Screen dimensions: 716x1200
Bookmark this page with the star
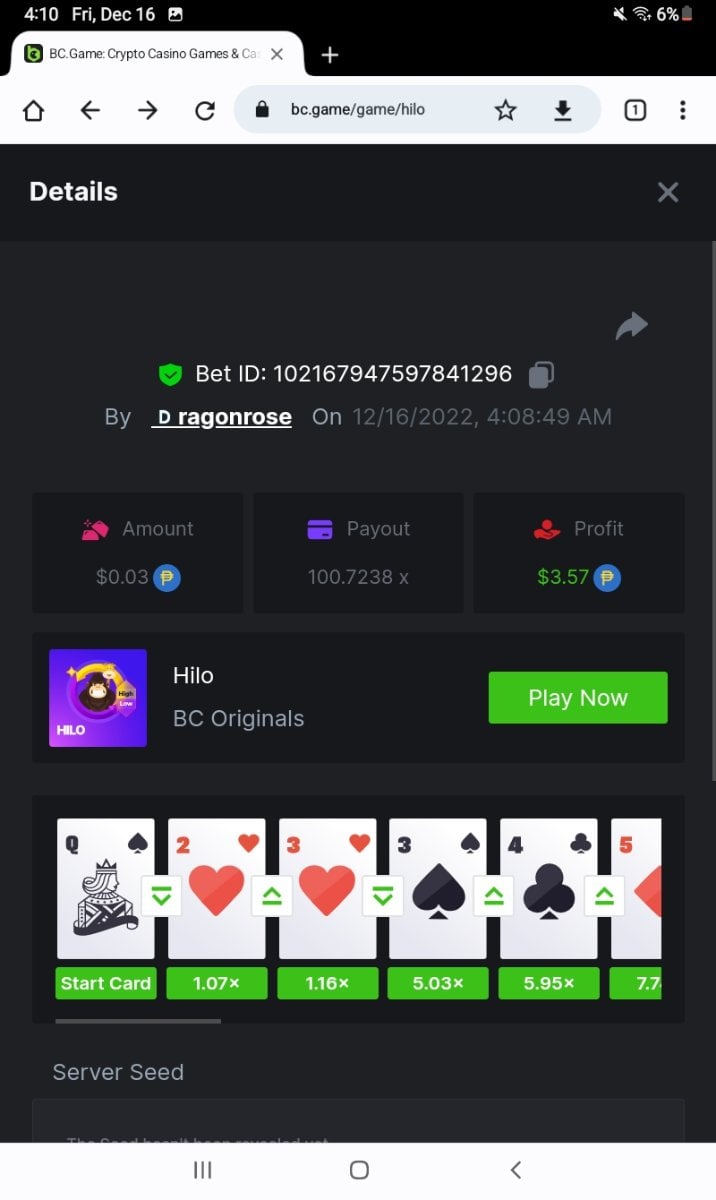pyautogui.click(x=505, y=110)
